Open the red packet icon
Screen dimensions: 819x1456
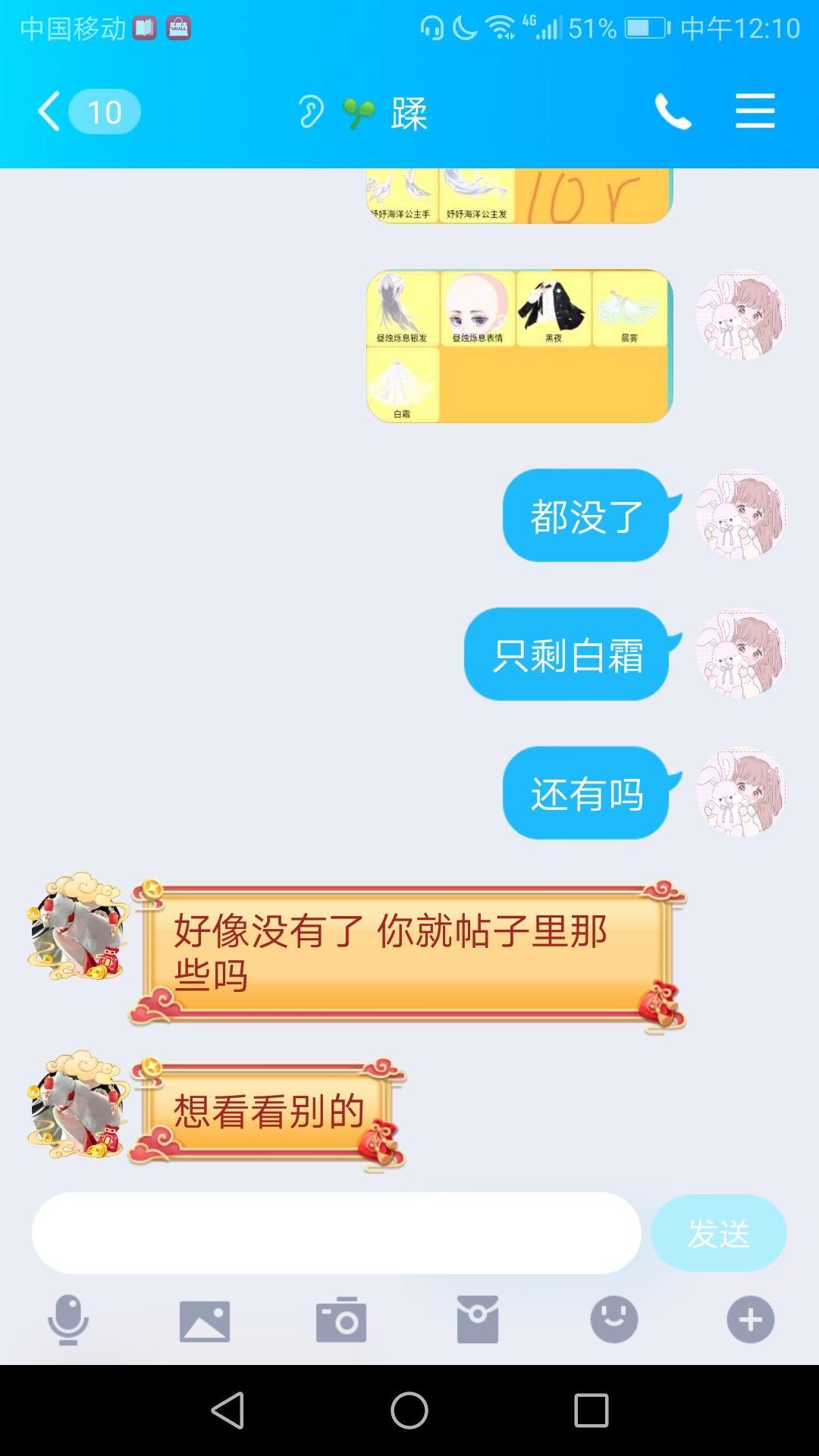(x=478, y=1320)
